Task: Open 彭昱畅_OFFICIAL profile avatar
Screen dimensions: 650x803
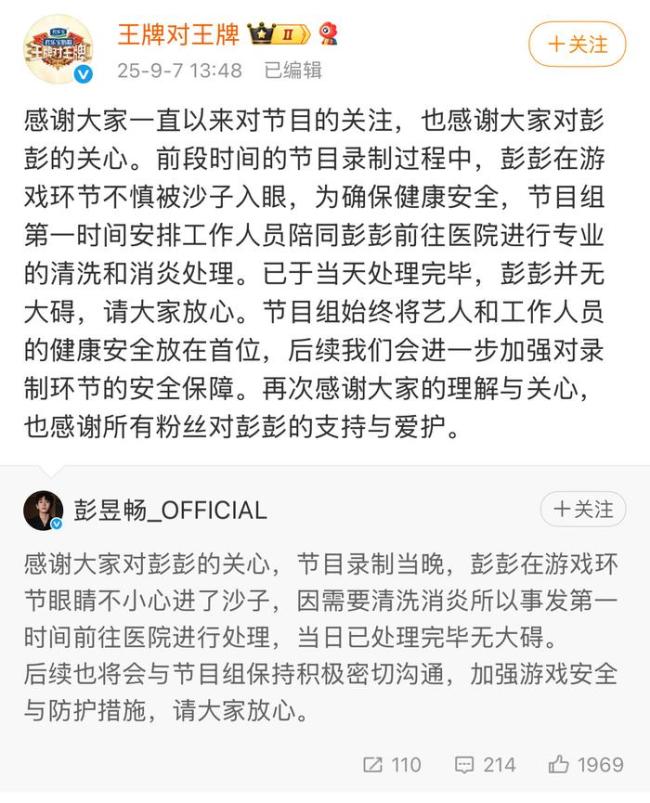Action: (43, 510)
